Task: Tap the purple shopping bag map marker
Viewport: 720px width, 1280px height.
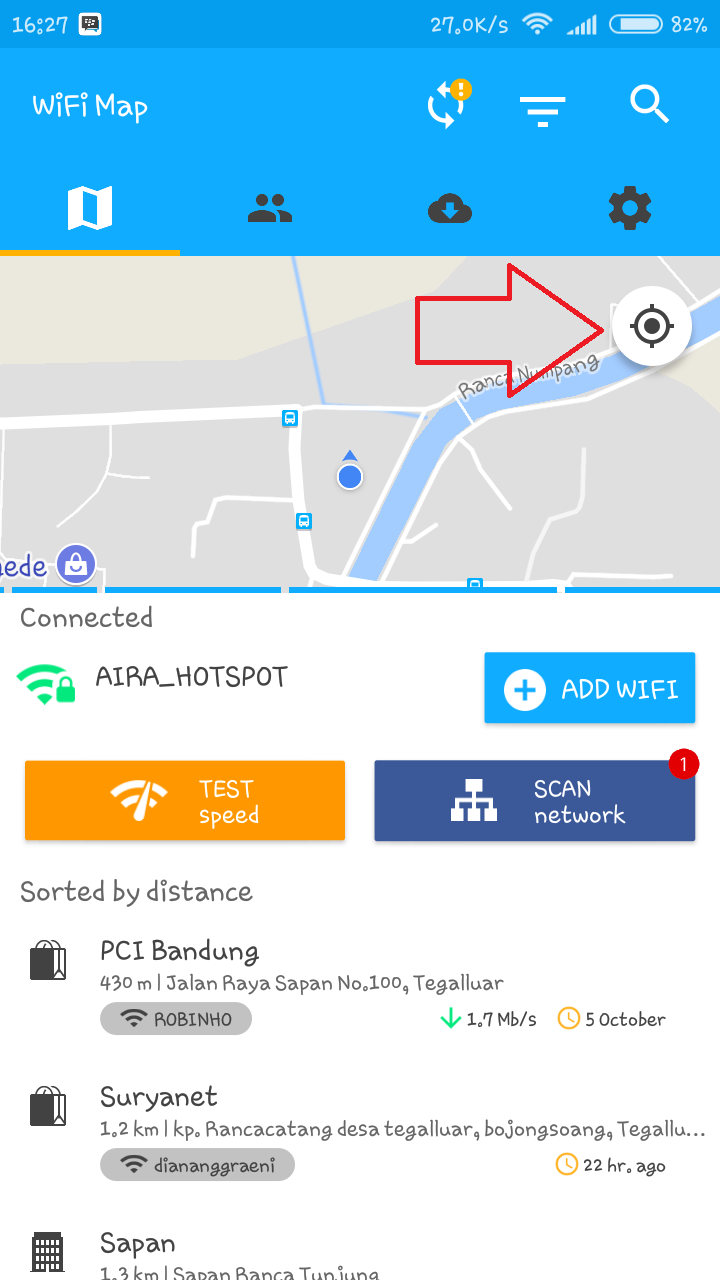Action: 75,564
